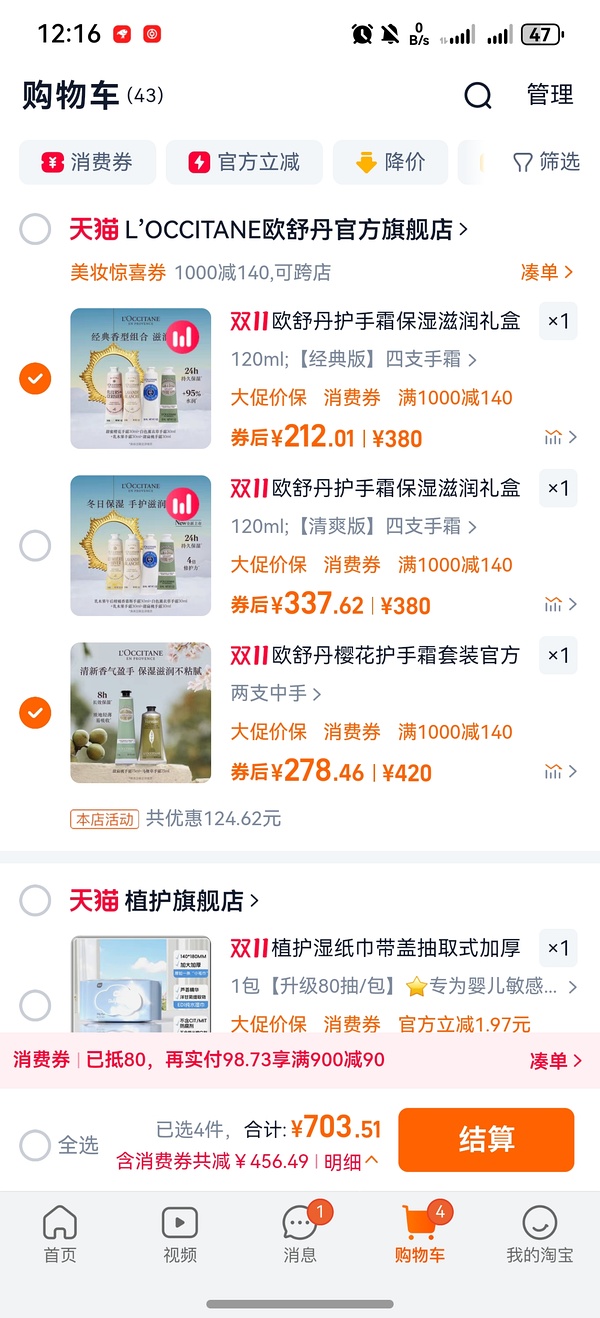This screenshot has height=1318, width=600.
Task: Open the cart search icon
Action: click(478, 96)
